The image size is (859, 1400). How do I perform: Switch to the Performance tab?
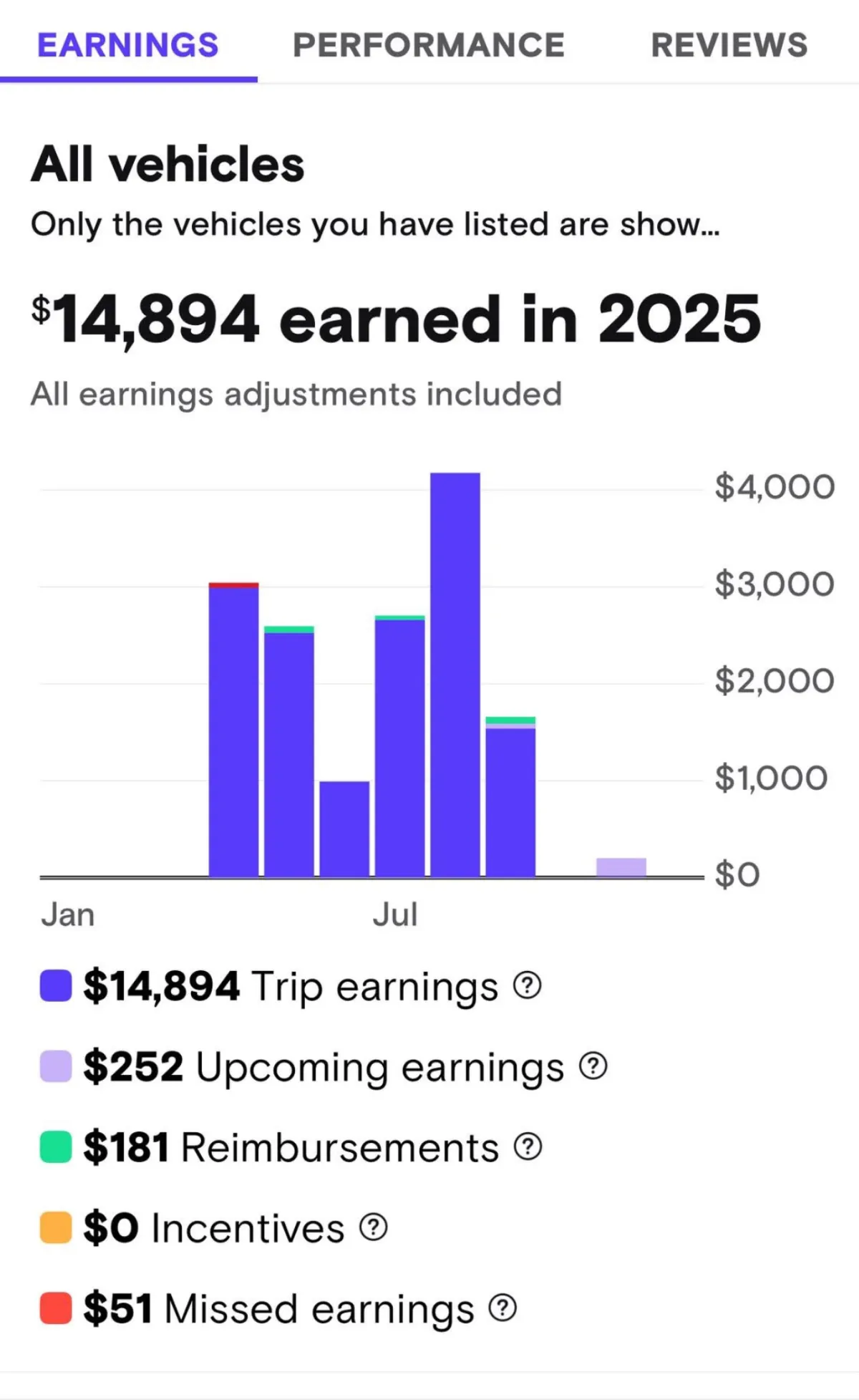tap(428, 45)
